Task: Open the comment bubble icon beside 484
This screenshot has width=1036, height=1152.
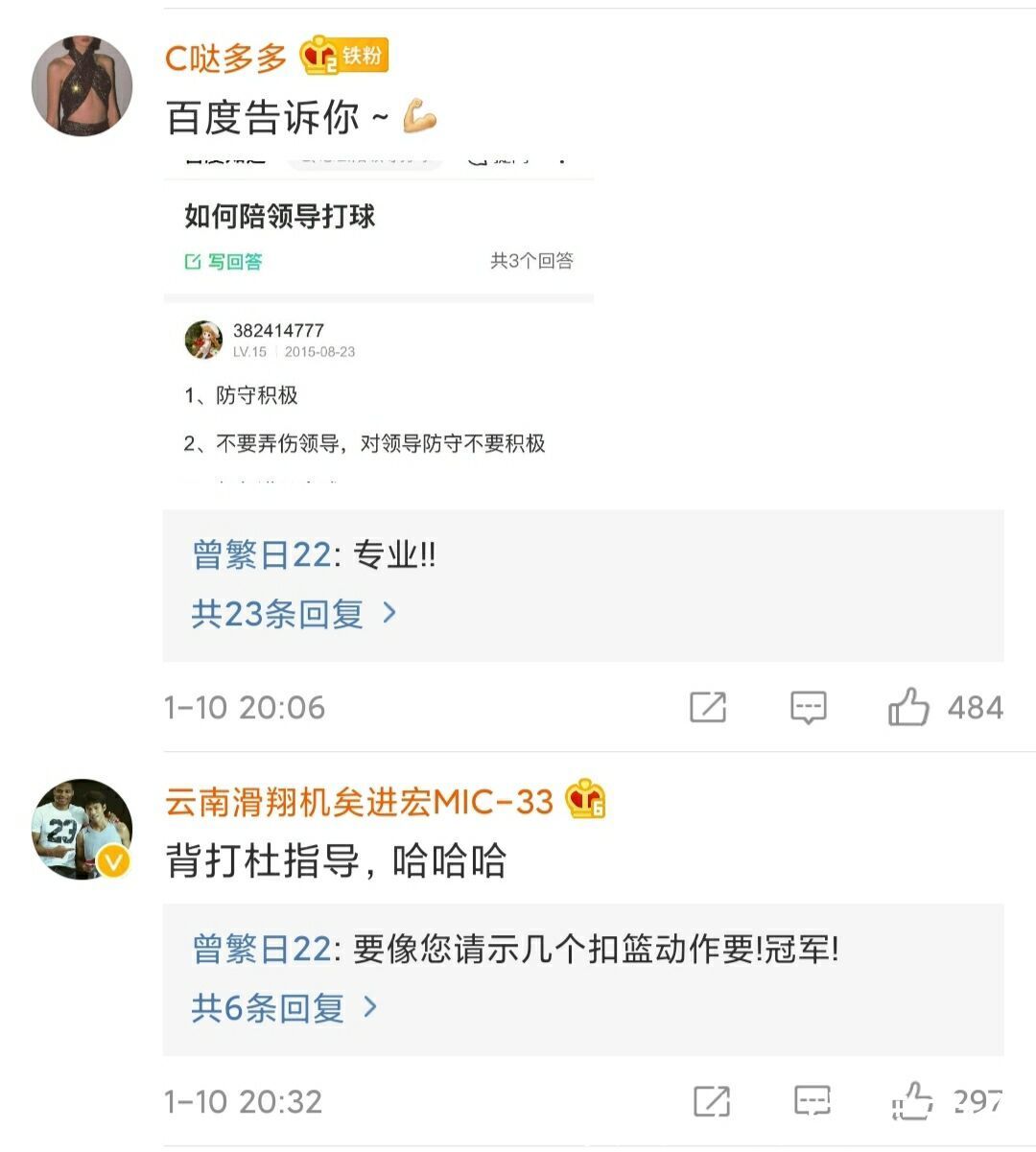Action: point(809,708)
